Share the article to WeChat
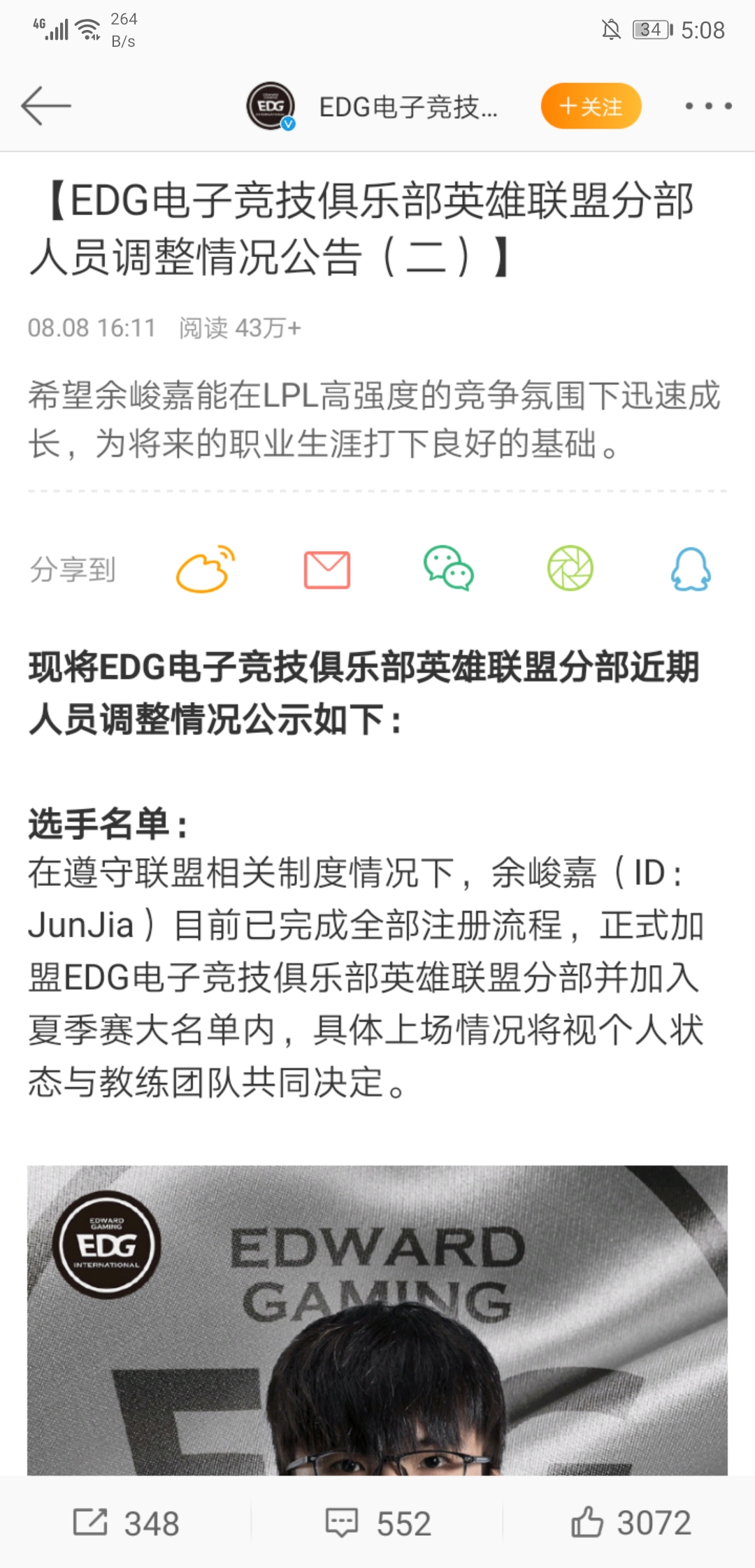755x1568 pixels. tap(448, 569)
